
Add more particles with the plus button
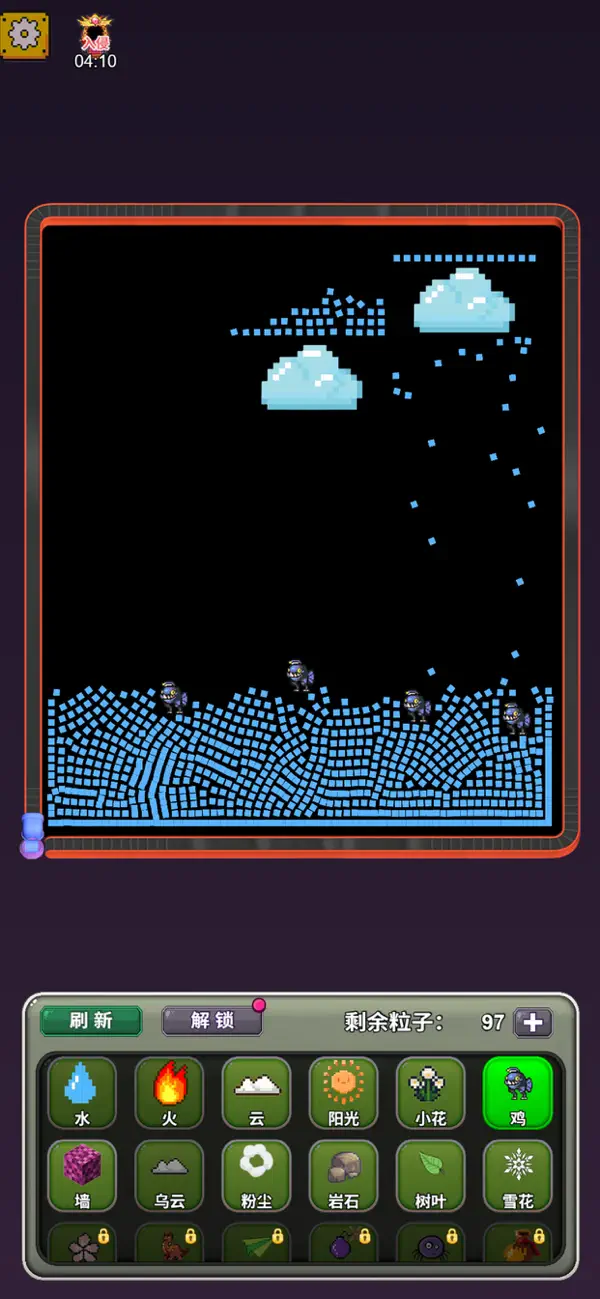533,1022
